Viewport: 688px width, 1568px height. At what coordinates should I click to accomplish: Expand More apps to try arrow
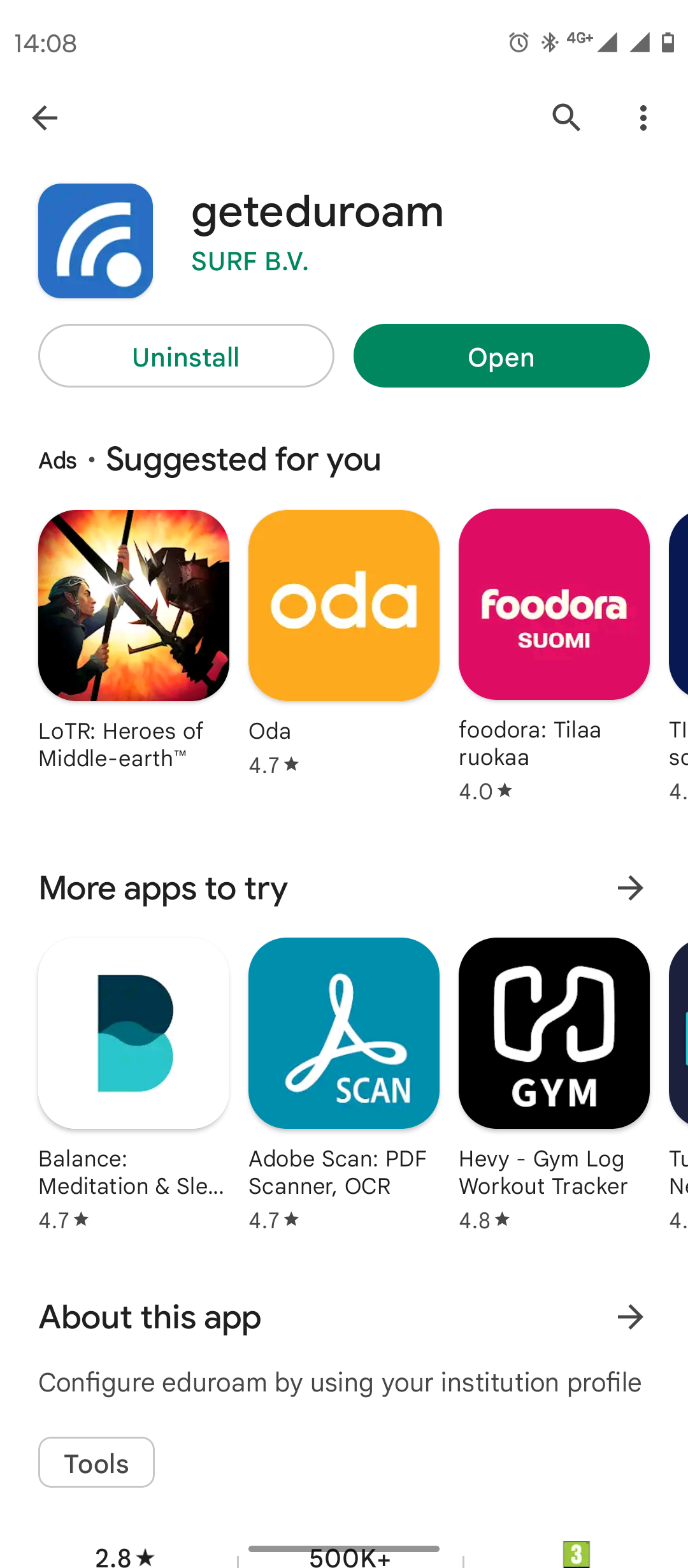pos(630,888)
